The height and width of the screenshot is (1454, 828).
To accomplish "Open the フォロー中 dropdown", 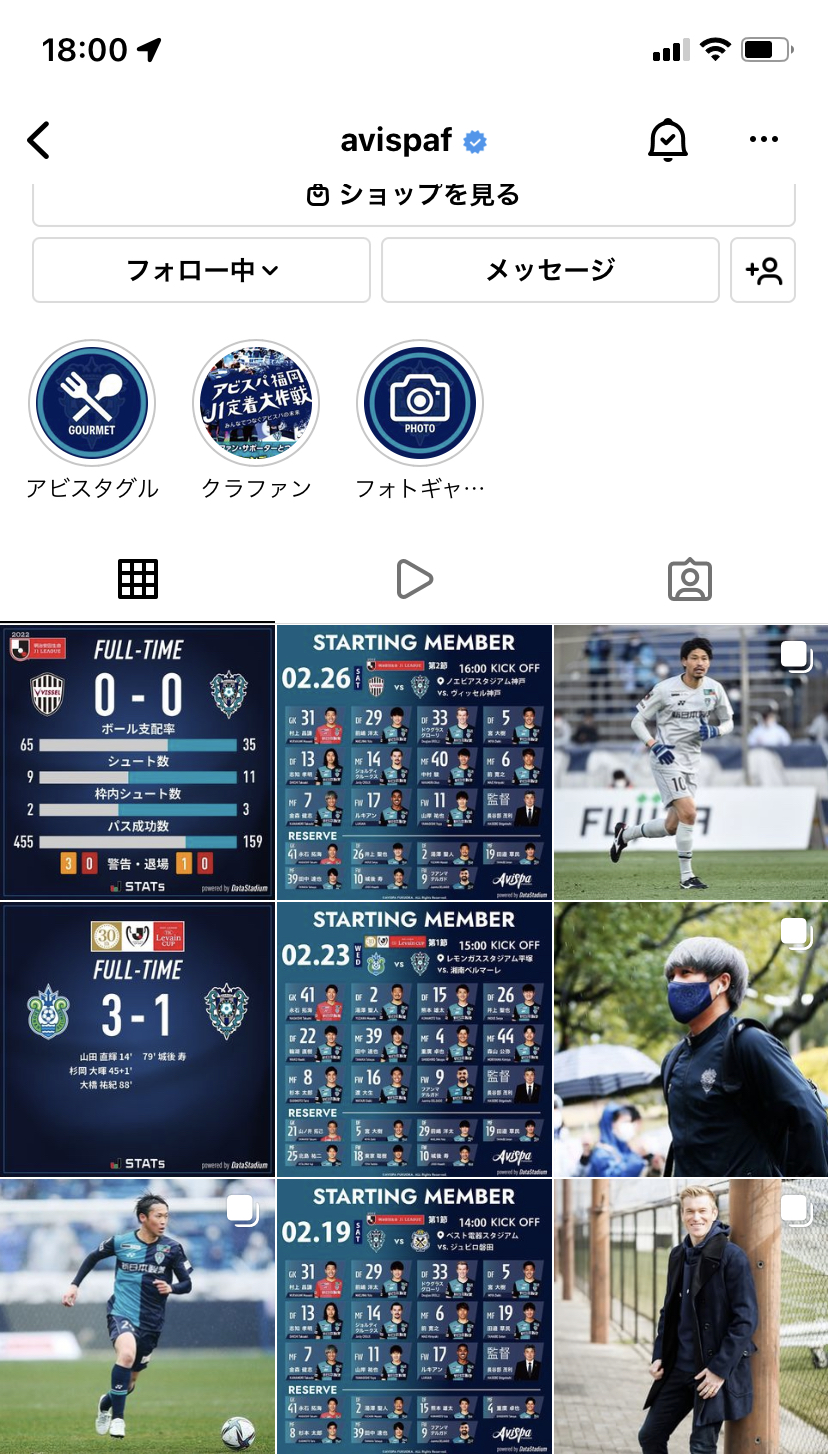I will click(201, 270).
